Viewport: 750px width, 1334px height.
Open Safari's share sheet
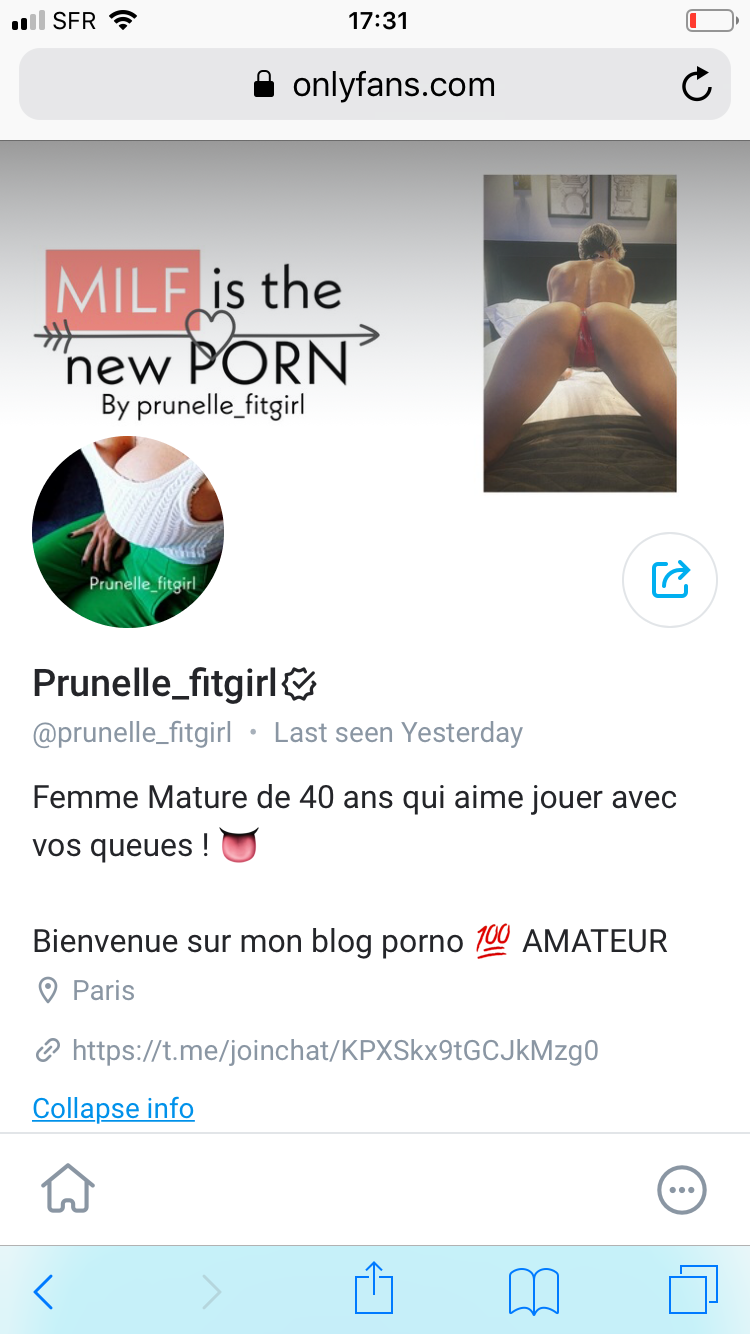tap(374, 1289)
